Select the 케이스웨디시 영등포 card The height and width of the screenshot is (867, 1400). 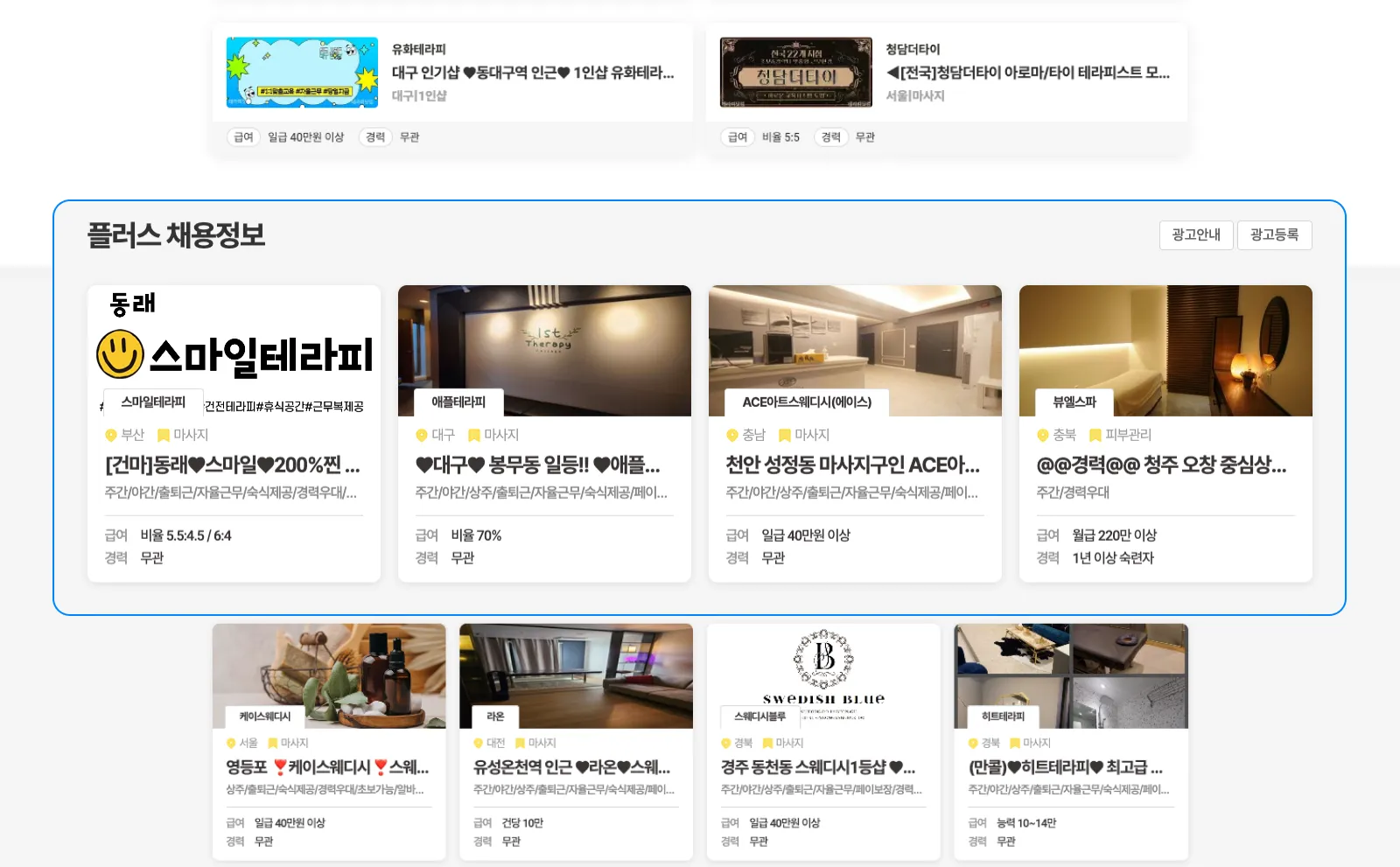coord(327,767)
